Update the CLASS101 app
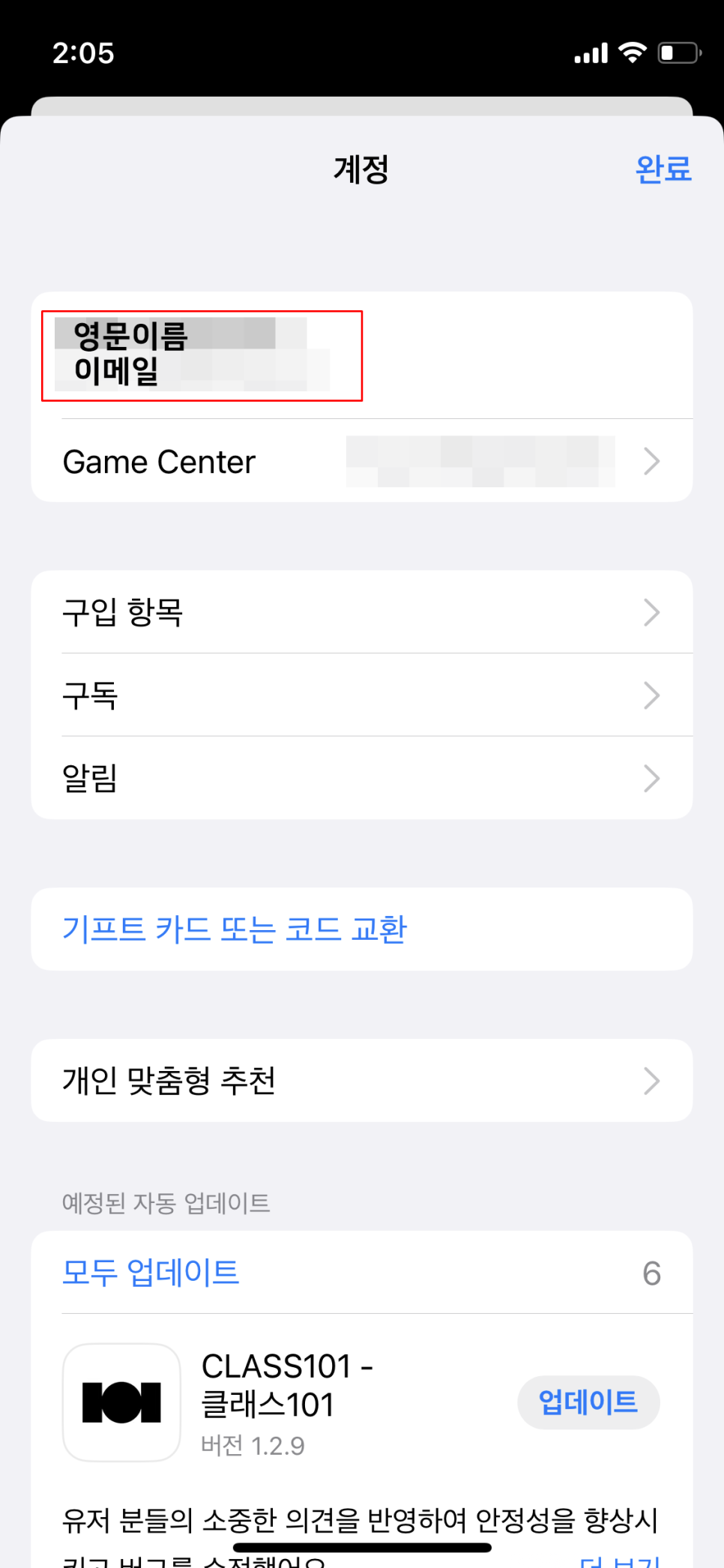This screenshot has width=724, height=1568. tap(588, 1402)
